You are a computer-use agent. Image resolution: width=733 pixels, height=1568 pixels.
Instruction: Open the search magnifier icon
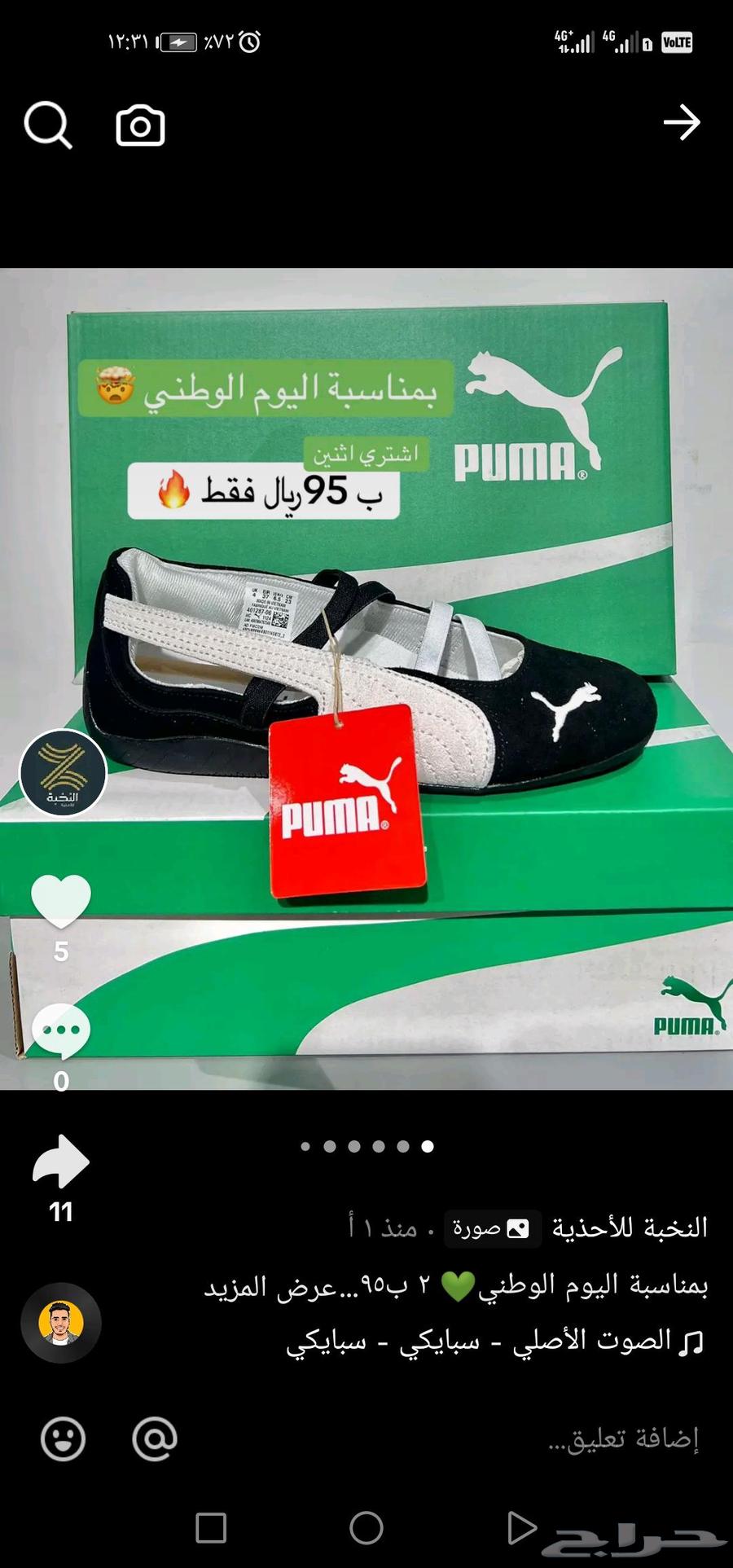coord(48,125)
